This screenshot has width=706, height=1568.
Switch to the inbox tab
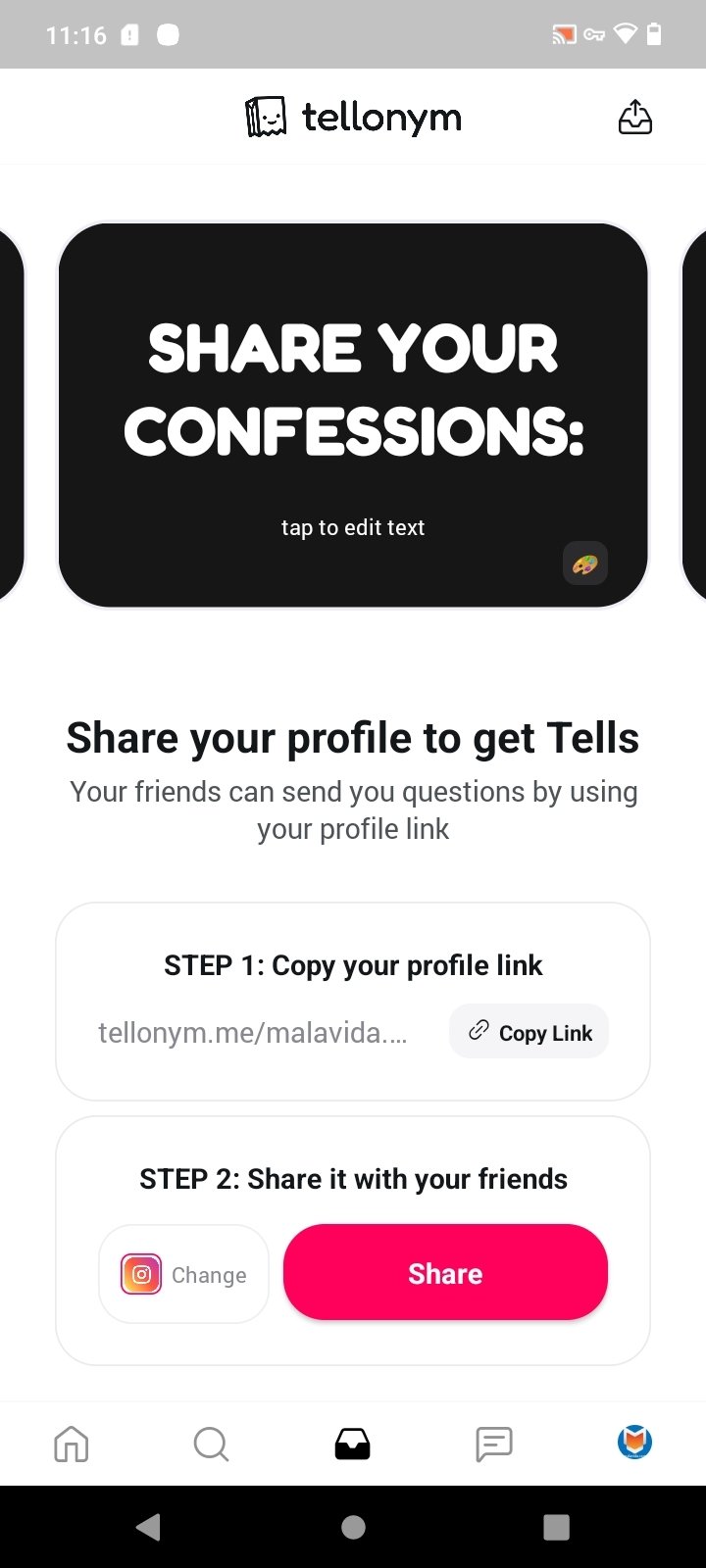(x=353, y=1444)
